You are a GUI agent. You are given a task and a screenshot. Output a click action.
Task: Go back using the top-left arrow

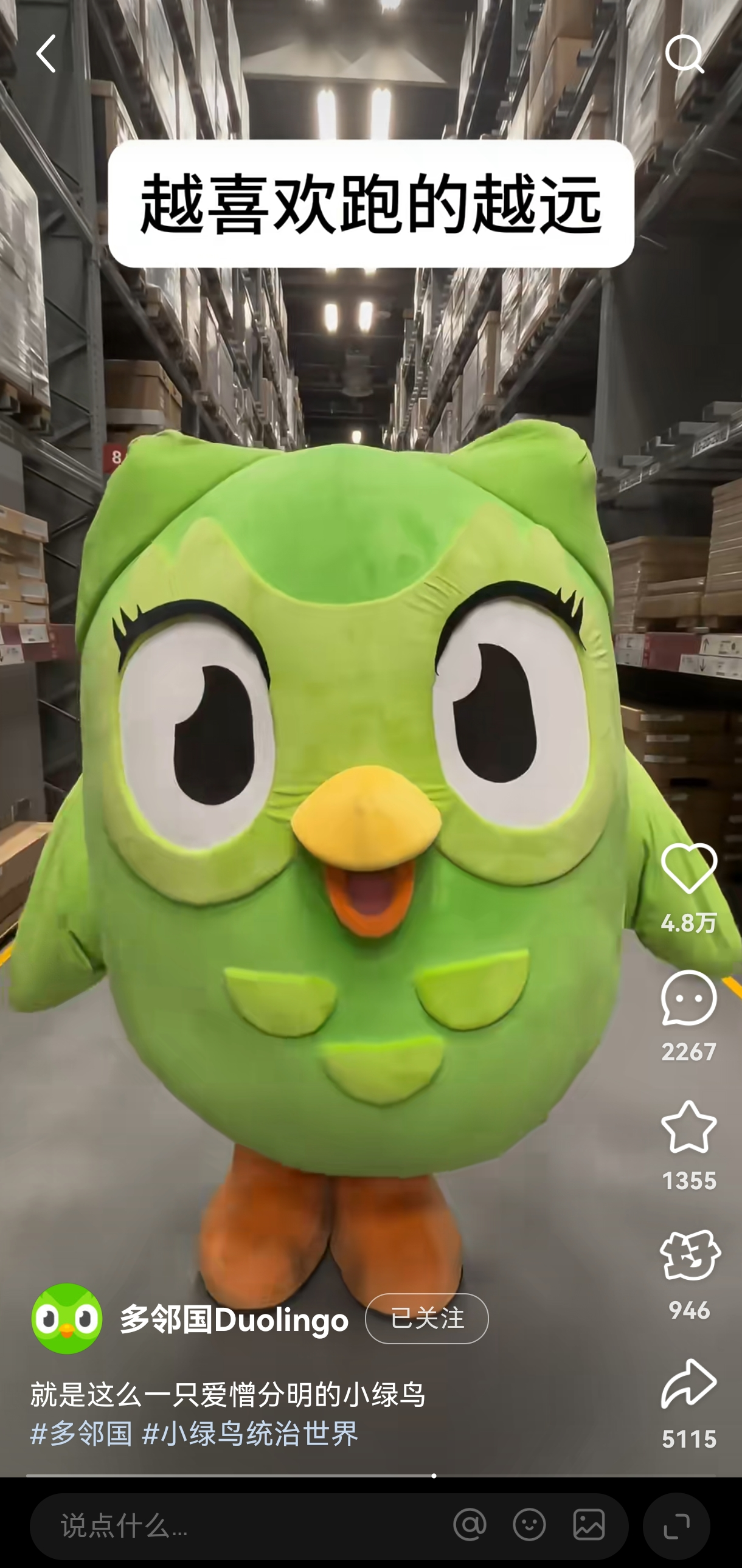click(x=46, y=54)
